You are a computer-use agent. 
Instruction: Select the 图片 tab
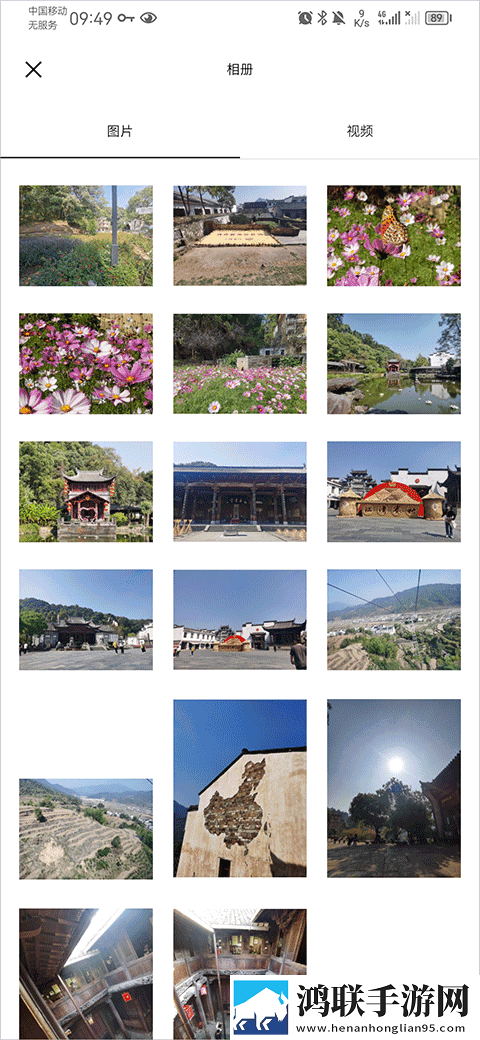(120, 131)
